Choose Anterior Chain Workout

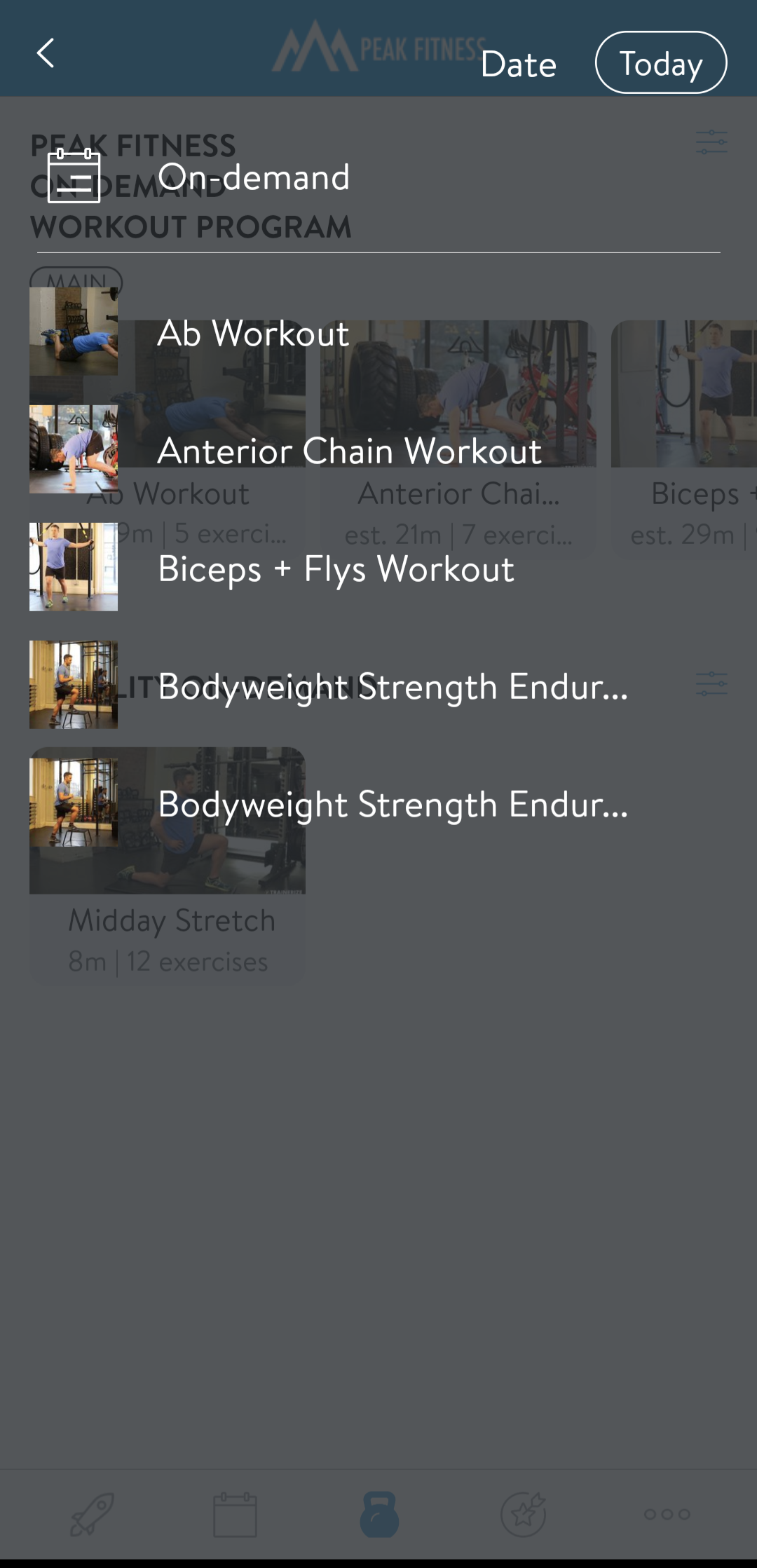(378, 449)
